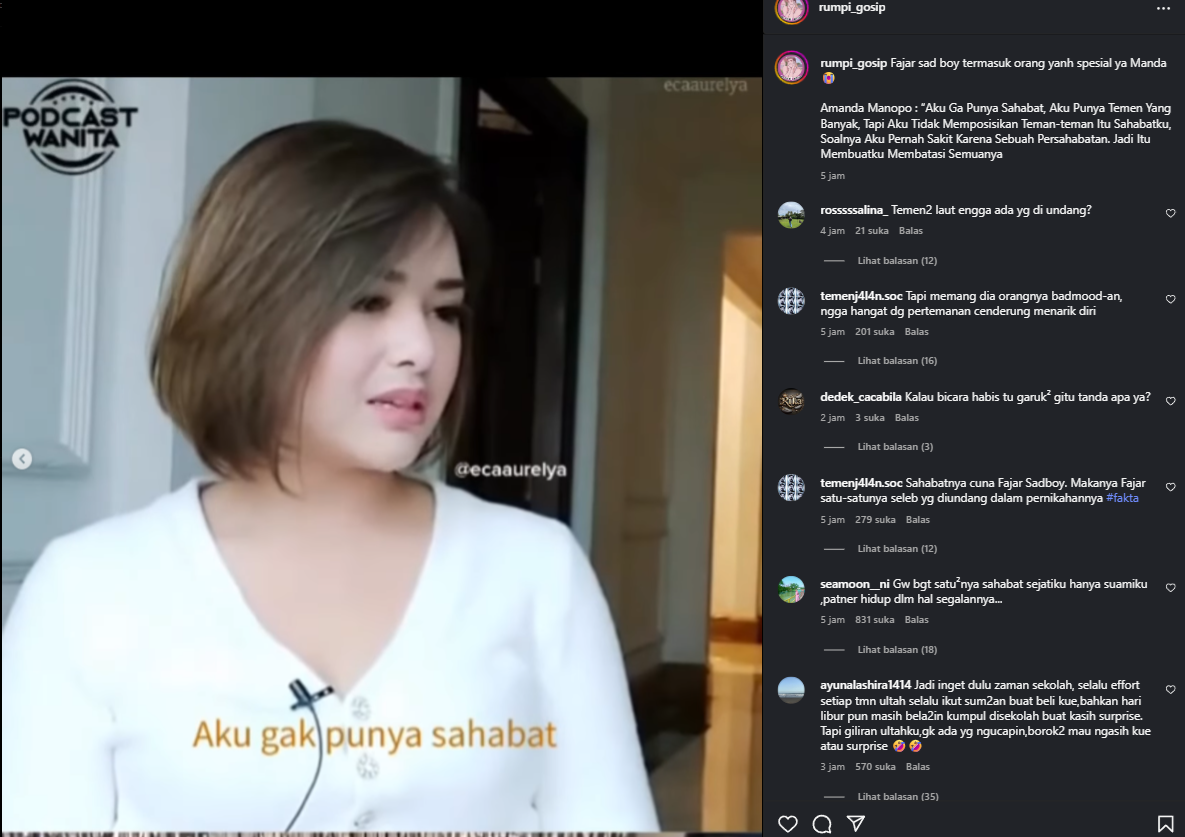Reply to rosssssalina_'s comment with Balas

tap(910, 231)
